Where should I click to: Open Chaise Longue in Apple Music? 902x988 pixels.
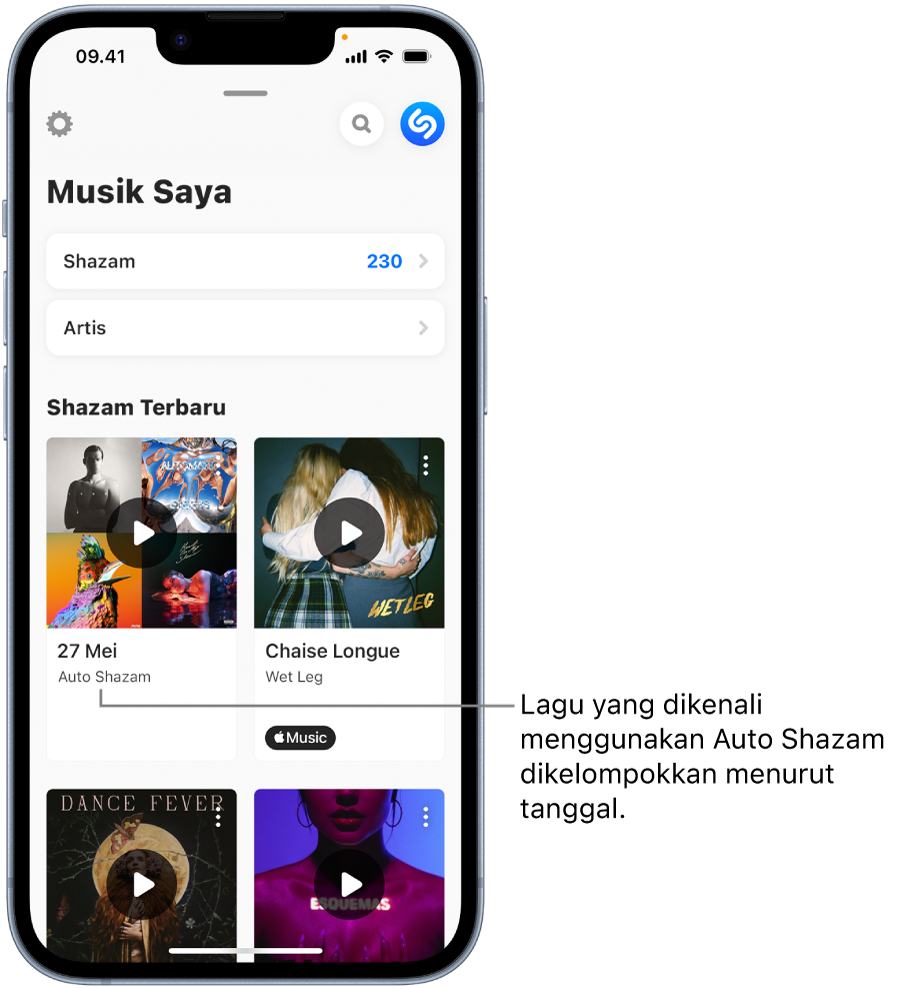click(x=300, y=738)
